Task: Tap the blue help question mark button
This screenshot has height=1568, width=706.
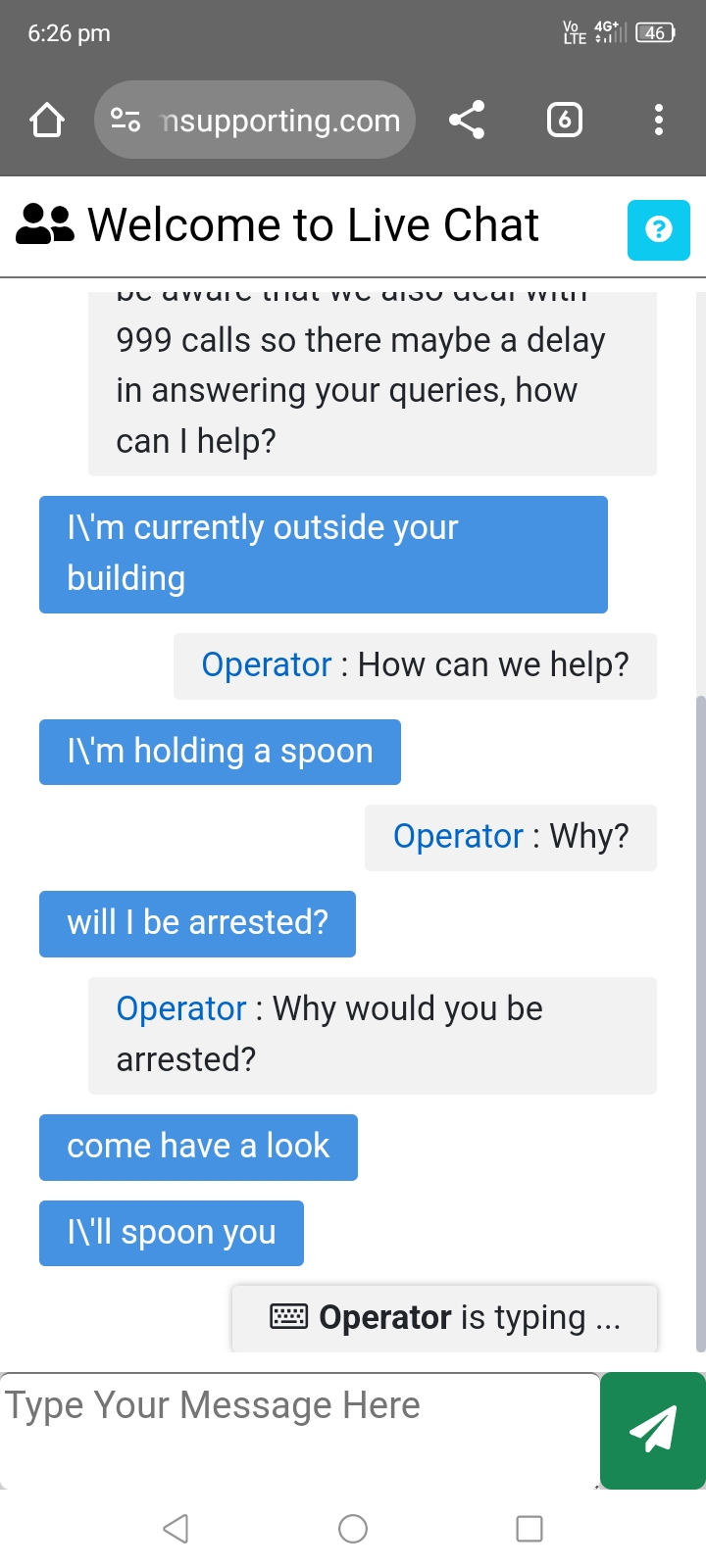Action: (659, 229)
